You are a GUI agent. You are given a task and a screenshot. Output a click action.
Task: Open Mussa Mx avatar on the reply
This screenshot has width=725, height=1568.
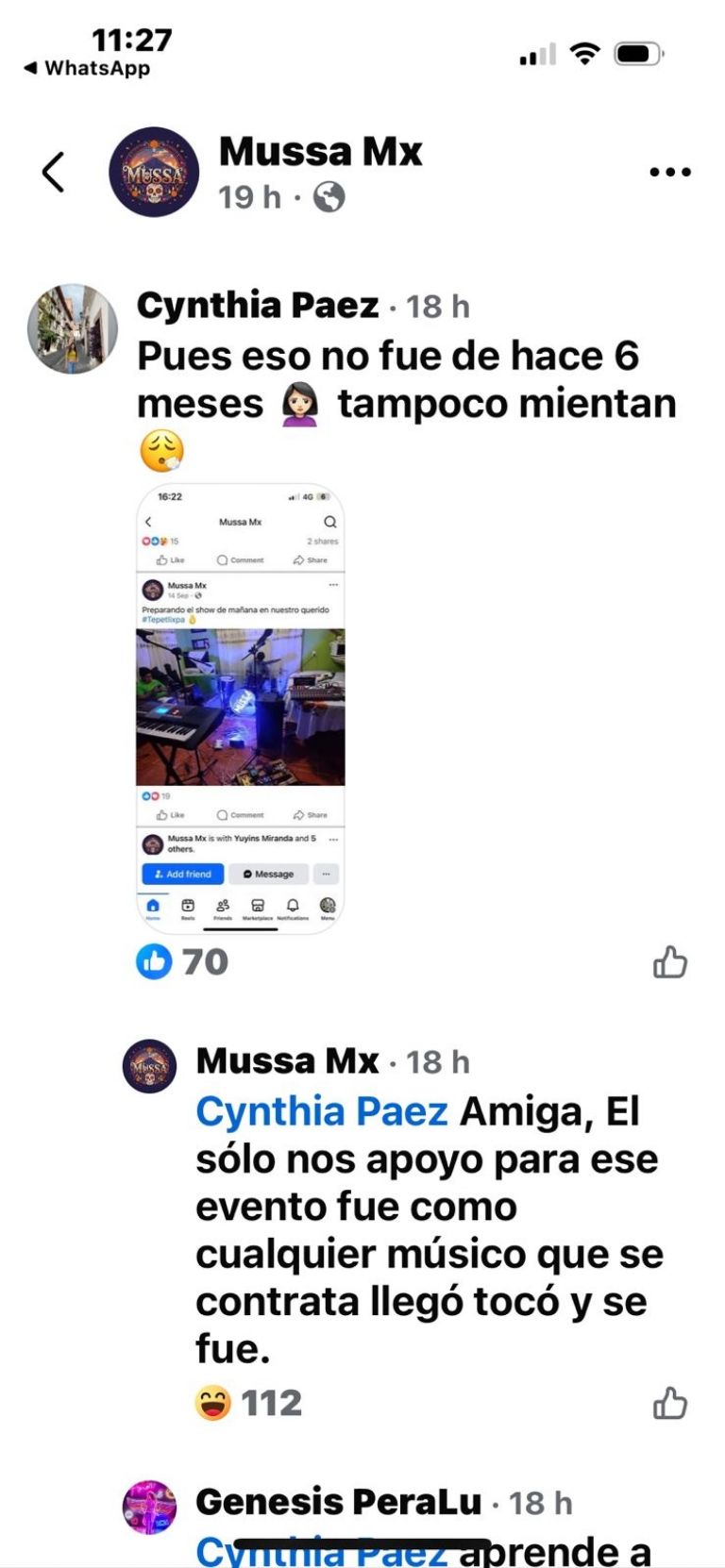coord(150,1066)
